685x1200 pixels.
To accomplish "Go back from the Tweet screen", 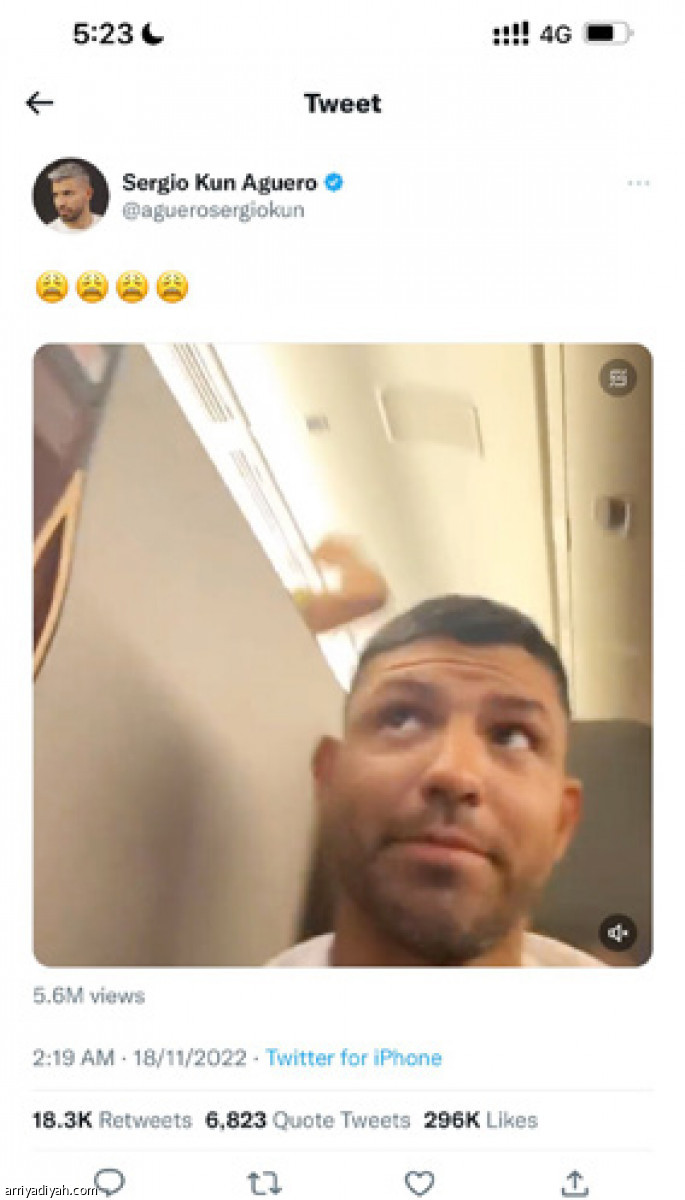I will pyautogui.click(x=39, y=103).
